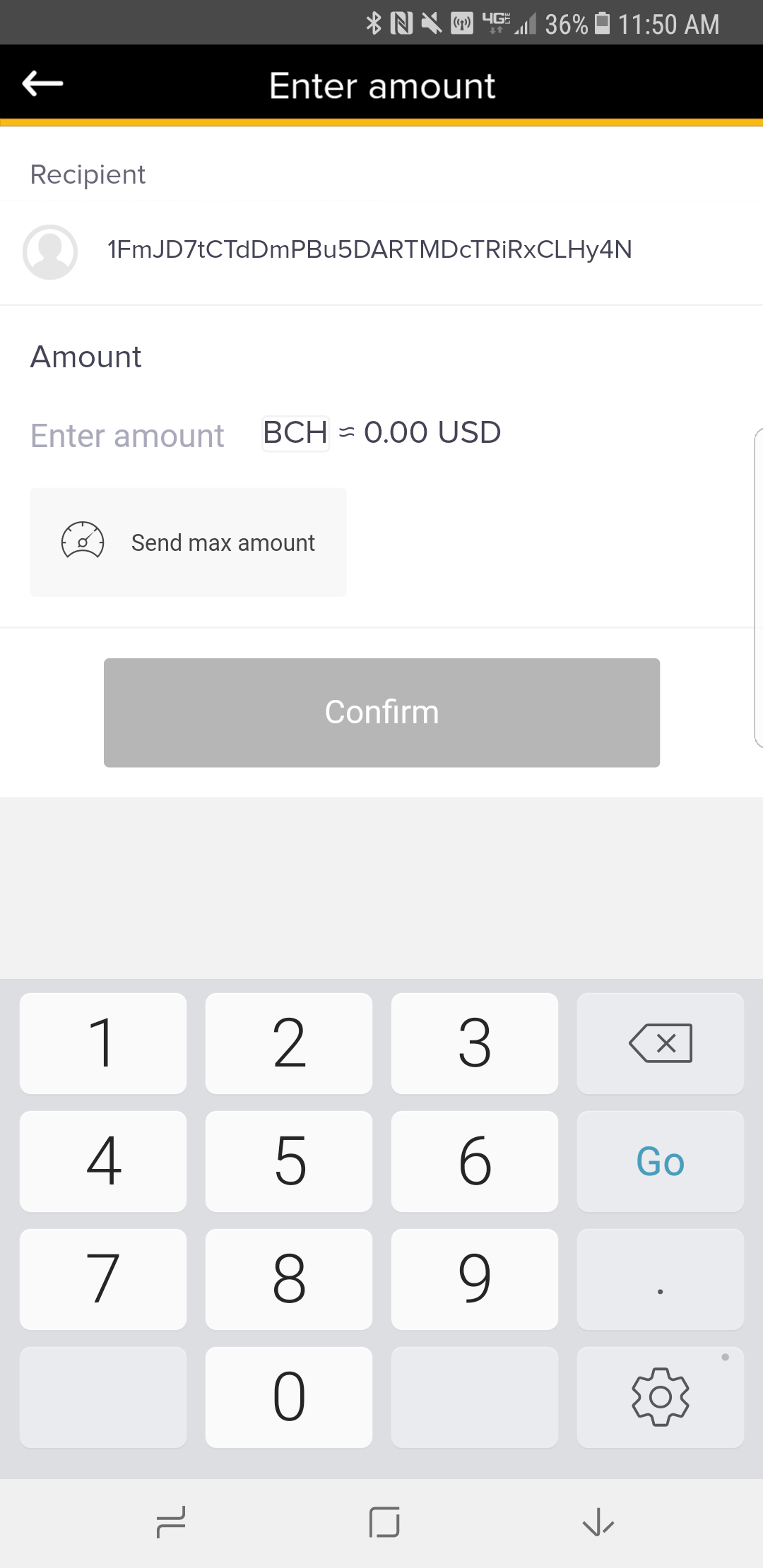Hit the 9 key
The width and height of the screenshot is (763, 1568).
pyautogui.click(x=475, y=1279)
